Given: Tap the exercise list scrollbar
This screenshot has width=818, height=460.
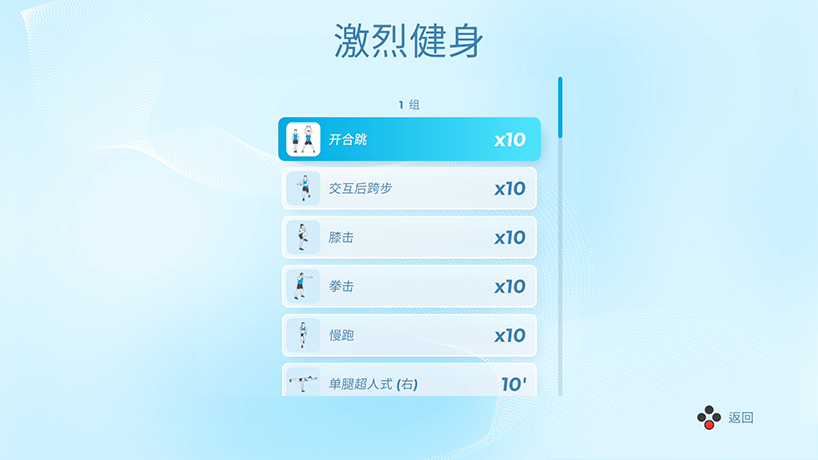Looking at the screenshot, I should 560,108.
